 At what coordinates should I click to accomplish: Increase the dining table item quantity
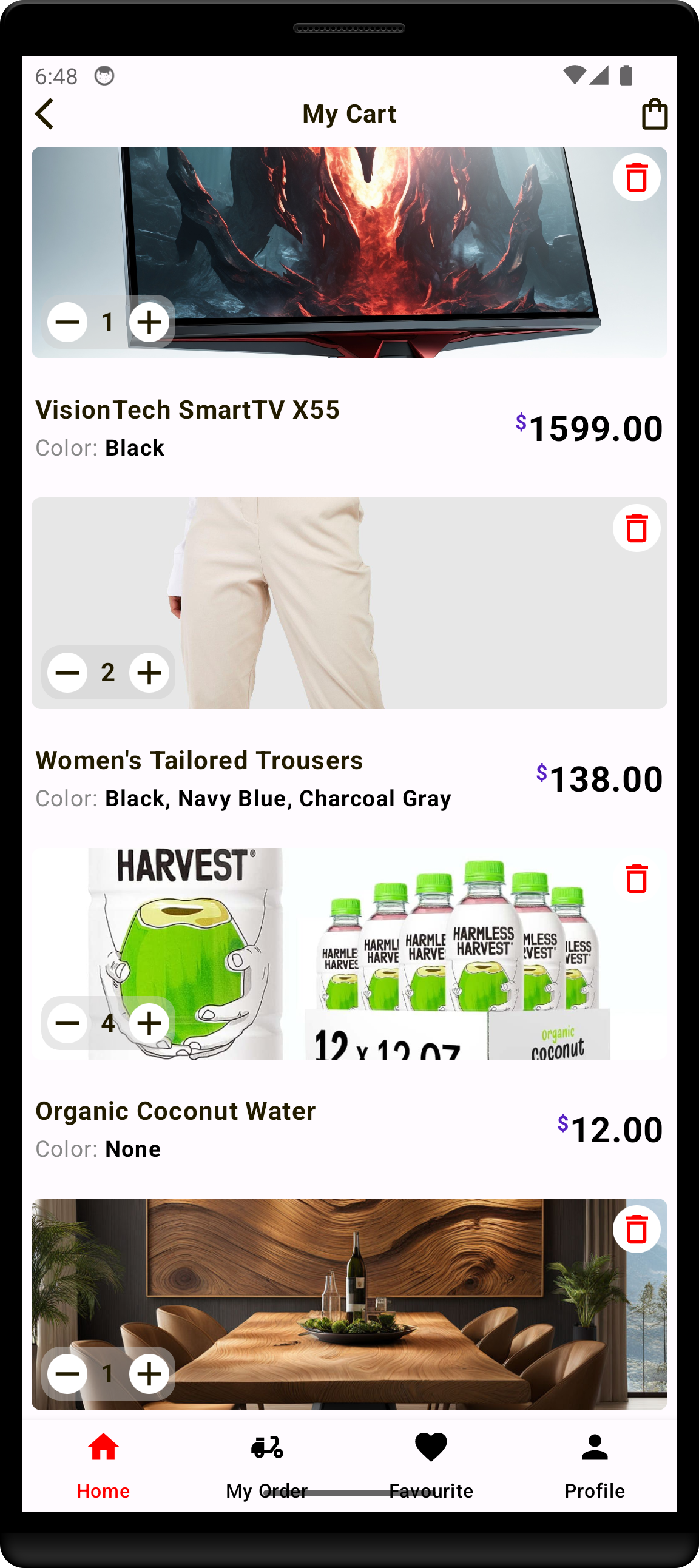point(149,1374)
